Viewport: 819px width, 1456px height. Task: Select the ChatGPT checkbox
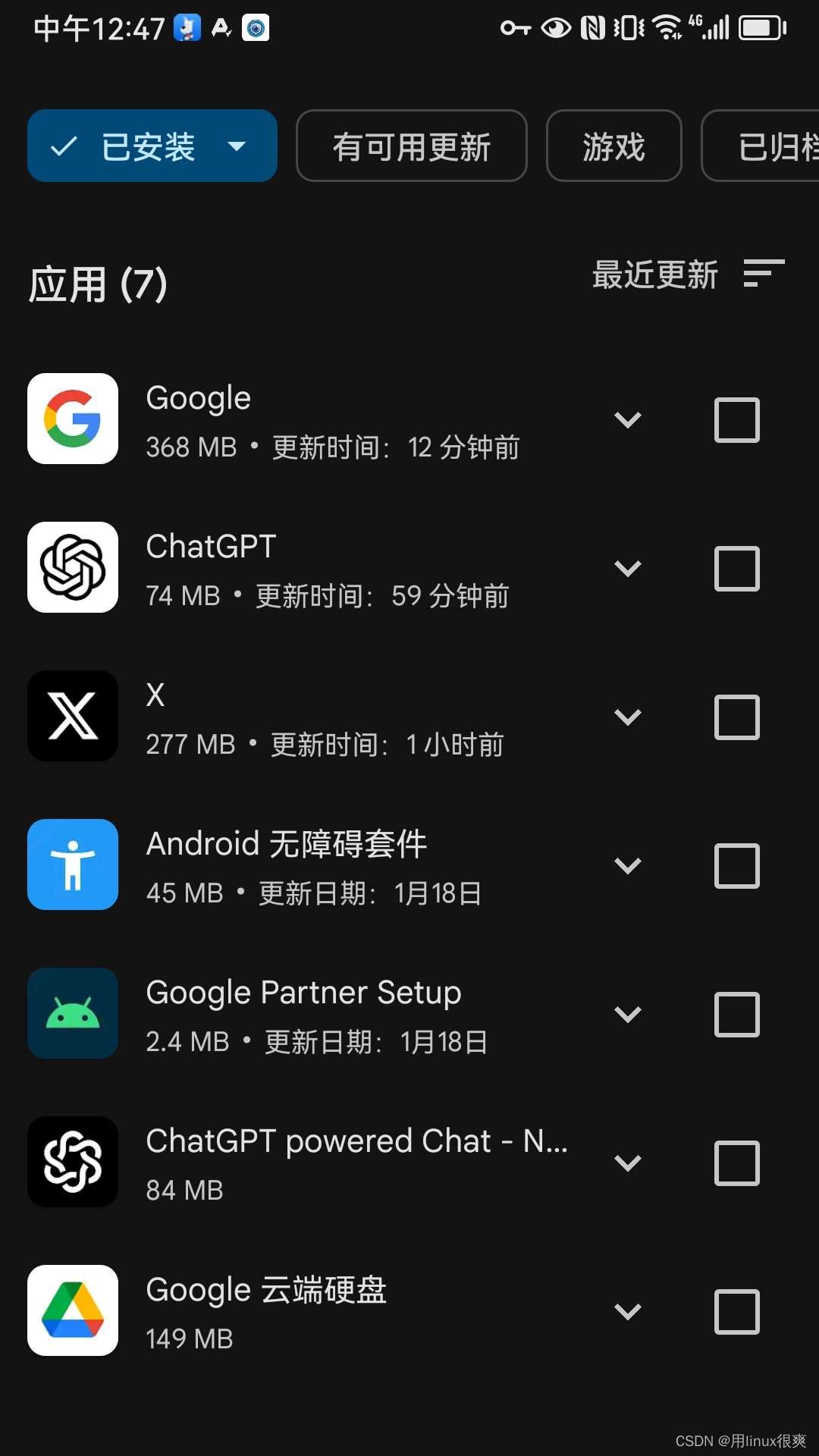pos(737,568)
